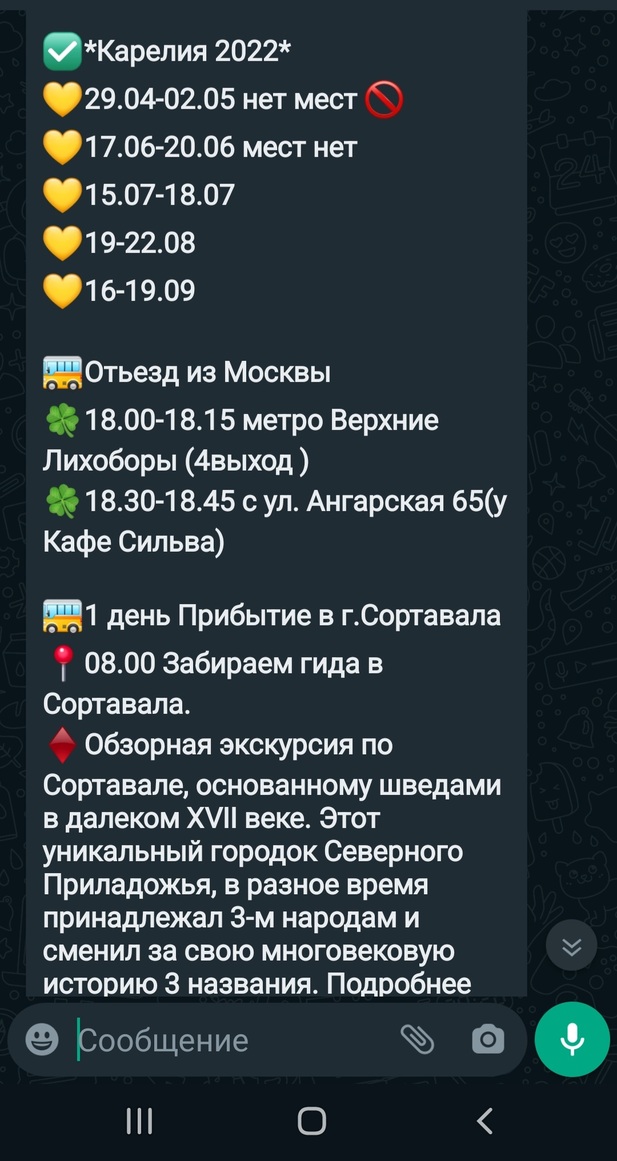Screen dimensions: 617x1161
Task: Open the recent apps overview
Action: click(x=139, y=1121)
